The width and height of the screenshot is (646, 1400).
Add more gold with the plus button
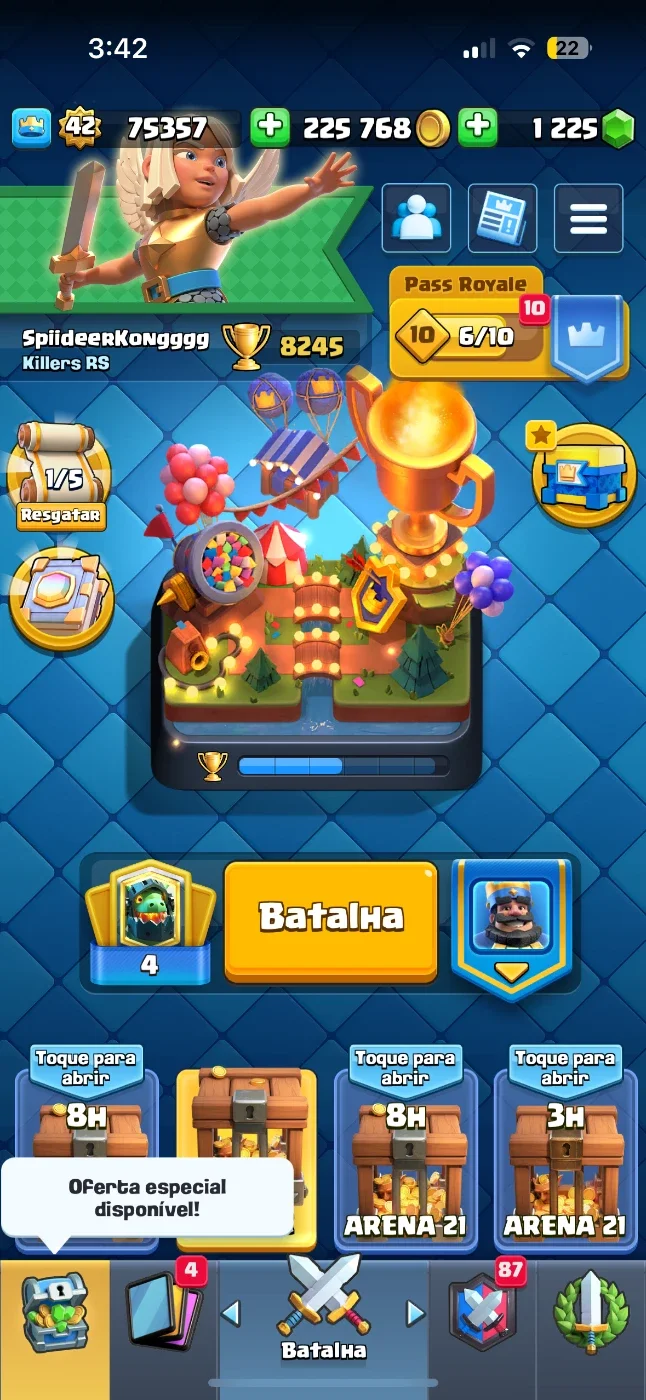(x=269, y=127)
